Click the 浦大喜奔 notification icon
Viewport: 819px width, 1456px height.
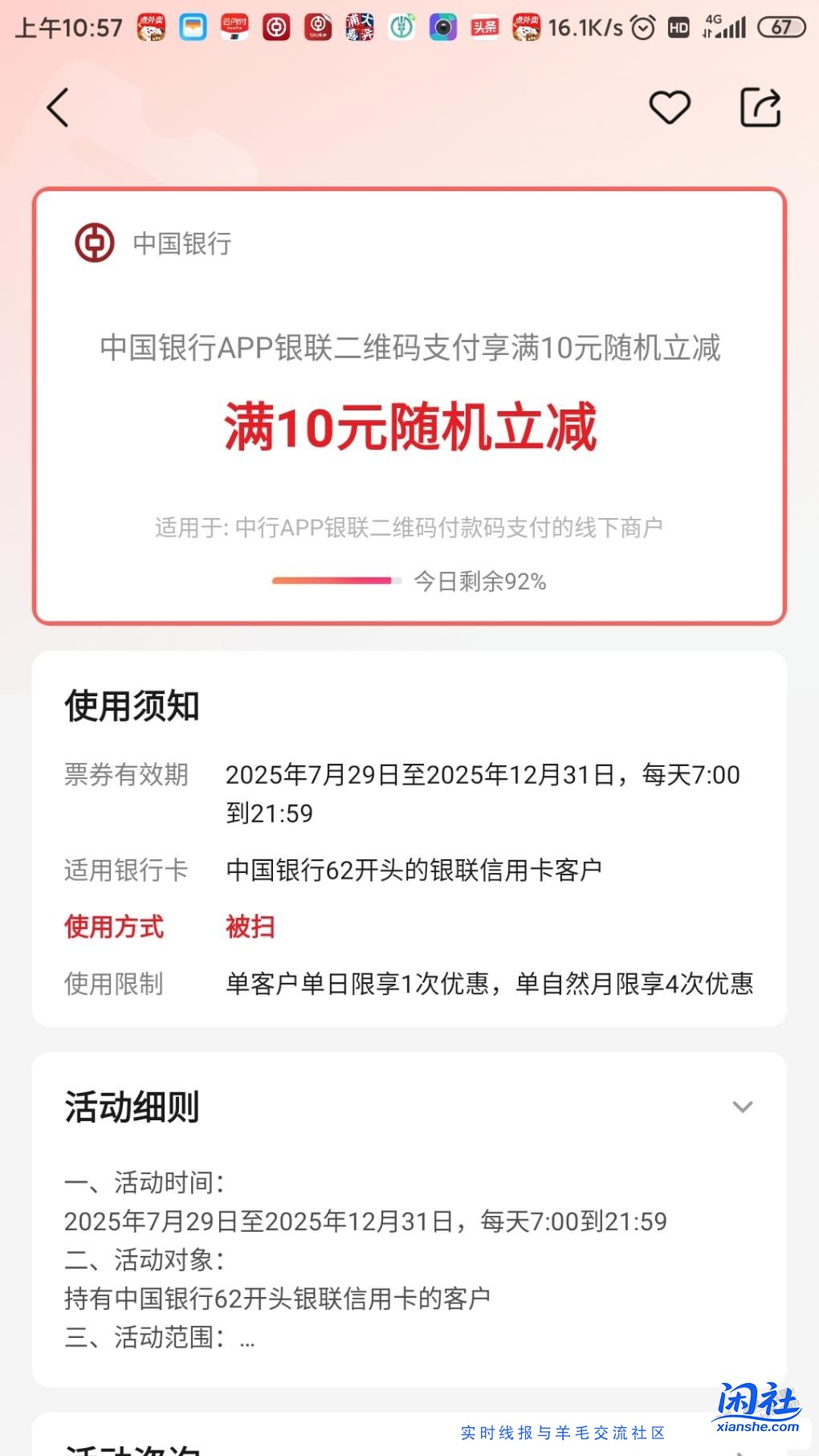click(360, 27)
